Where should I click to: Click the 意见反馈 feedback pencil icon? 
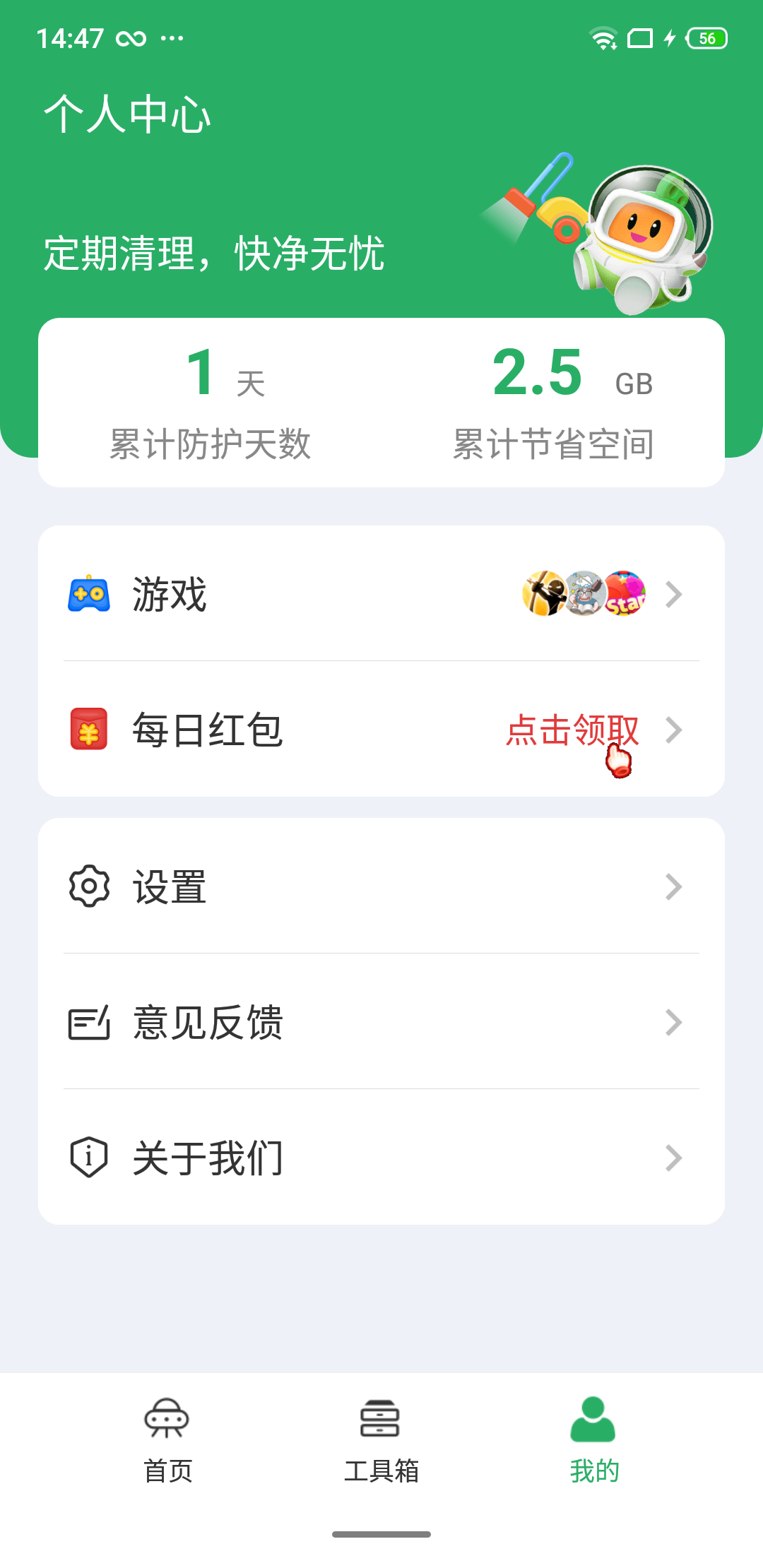click(x=89, y=1021)
